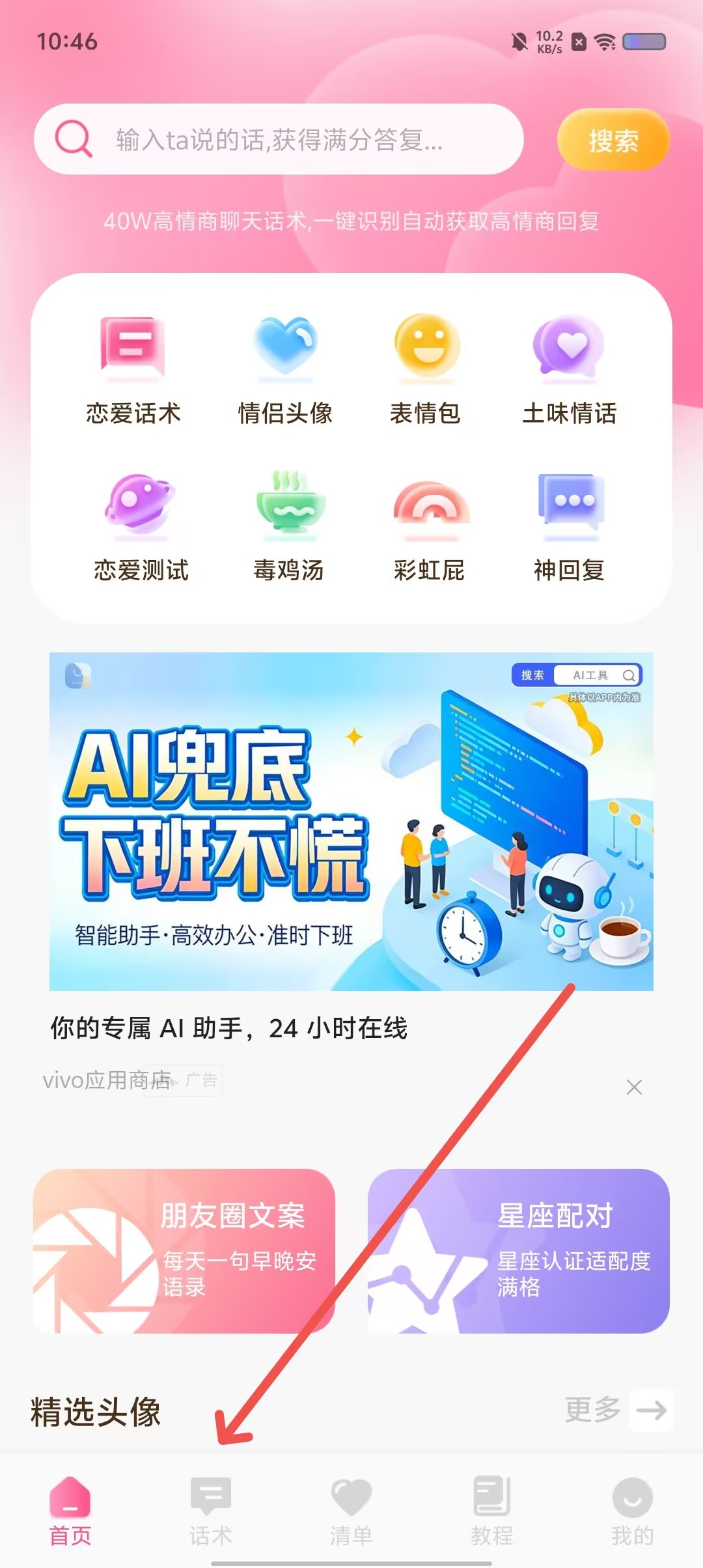Switch to the 清单 tab
This screenshot has height=1568, width=703.
351,1511
